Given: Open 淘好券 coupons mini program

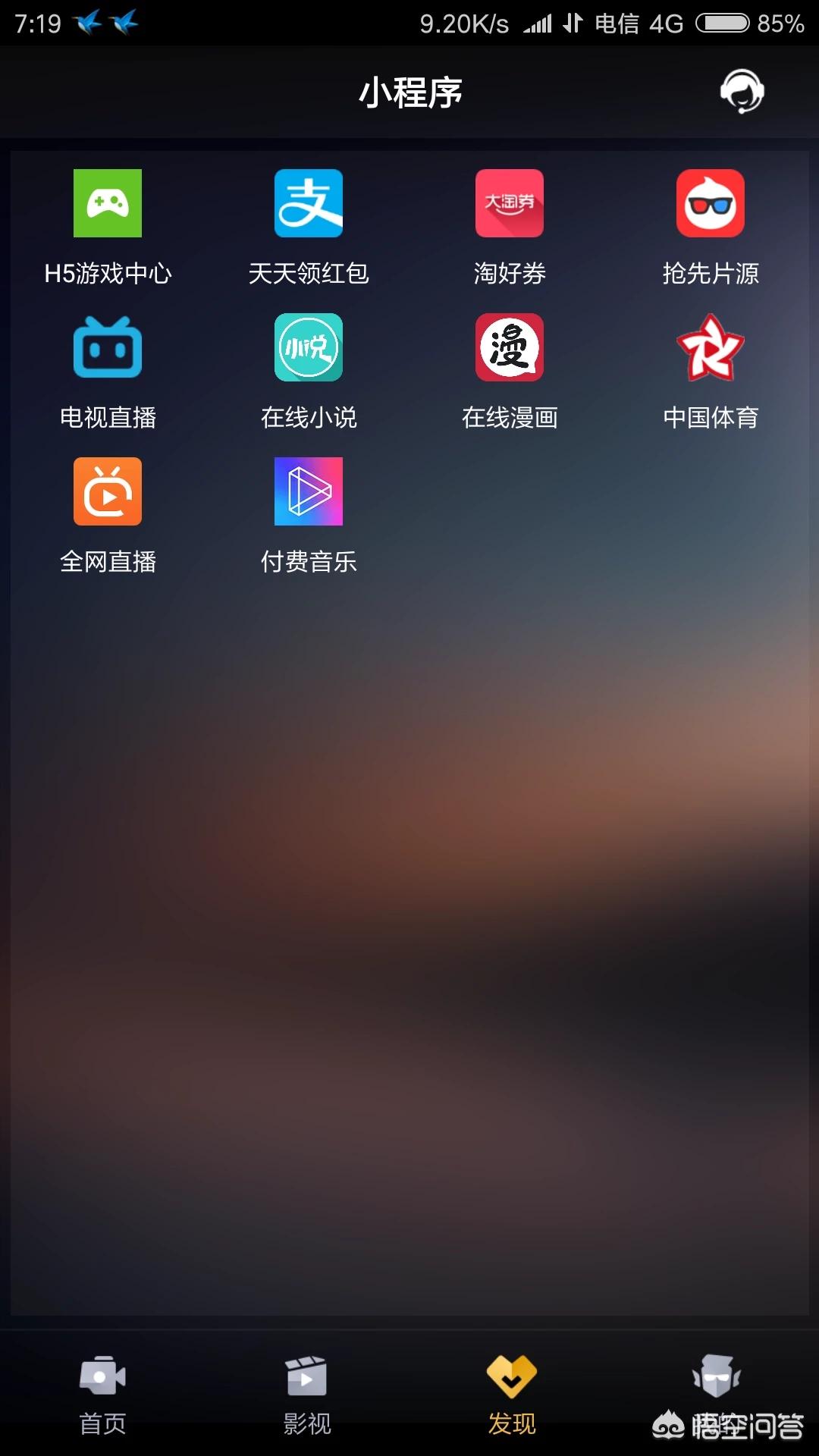Looking at the screenshot, I should tap(510, 205).
